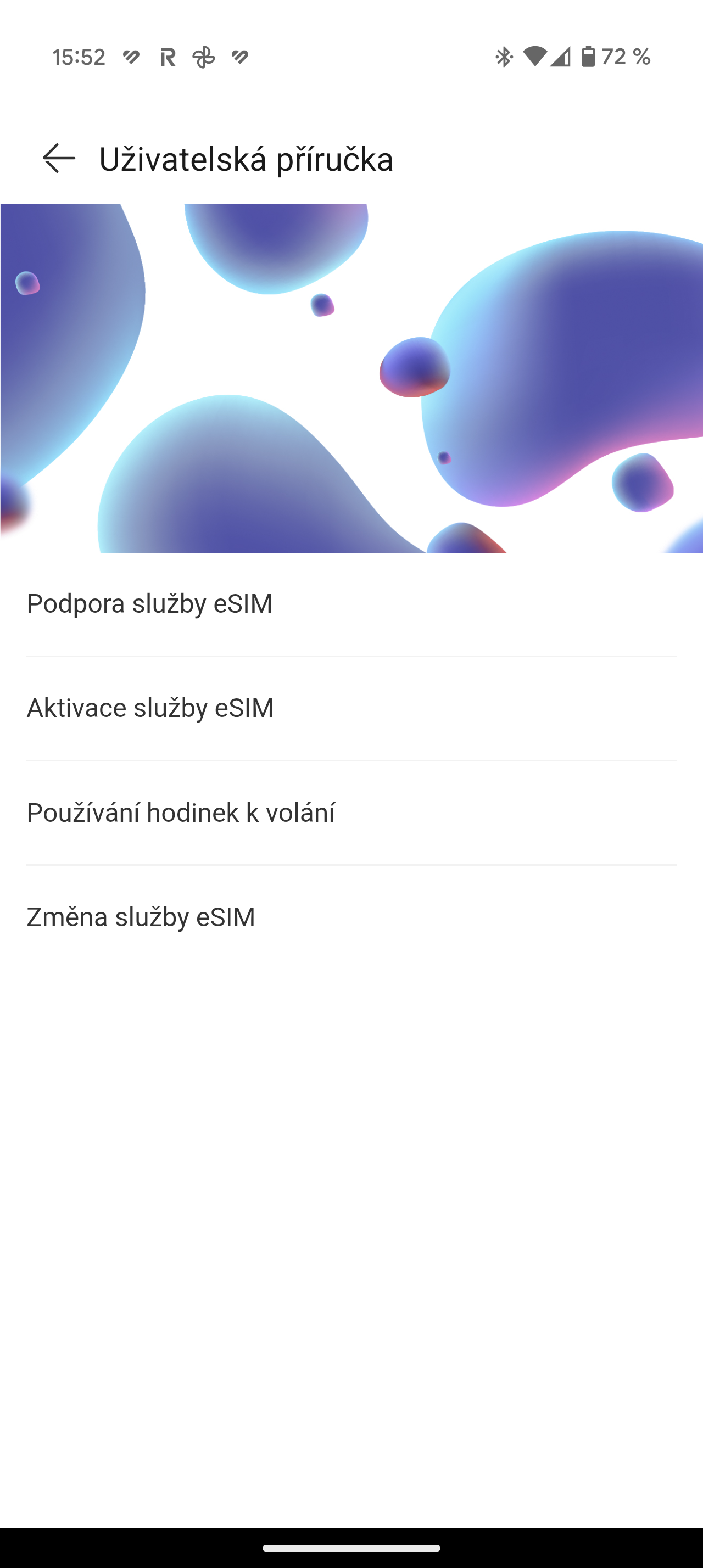Open Používání hodinek k volání guide

point(181,813)
